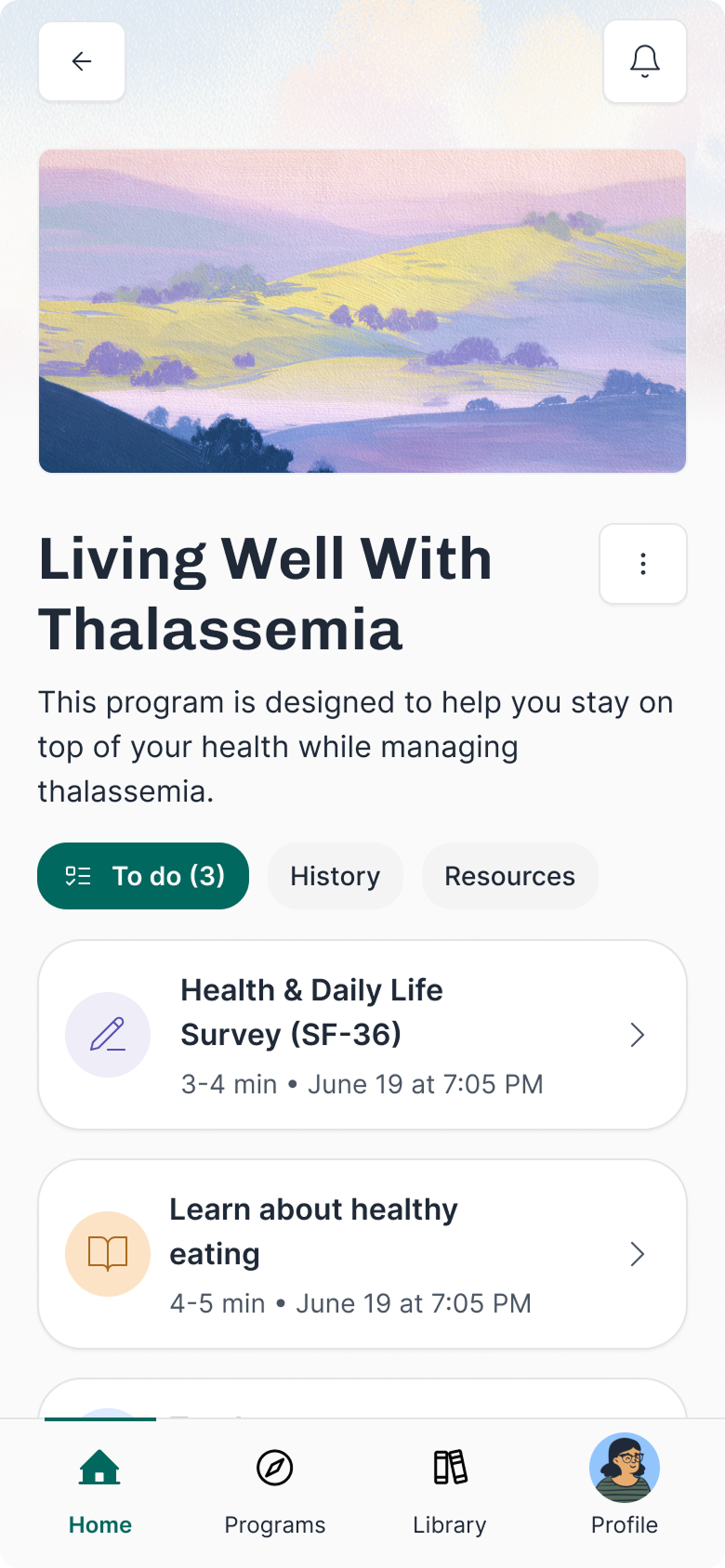The height and width of the screenshot is (1568, 725).
Task: Click the open book icon on healthy eating card
Action: (x=108, y=1253)
